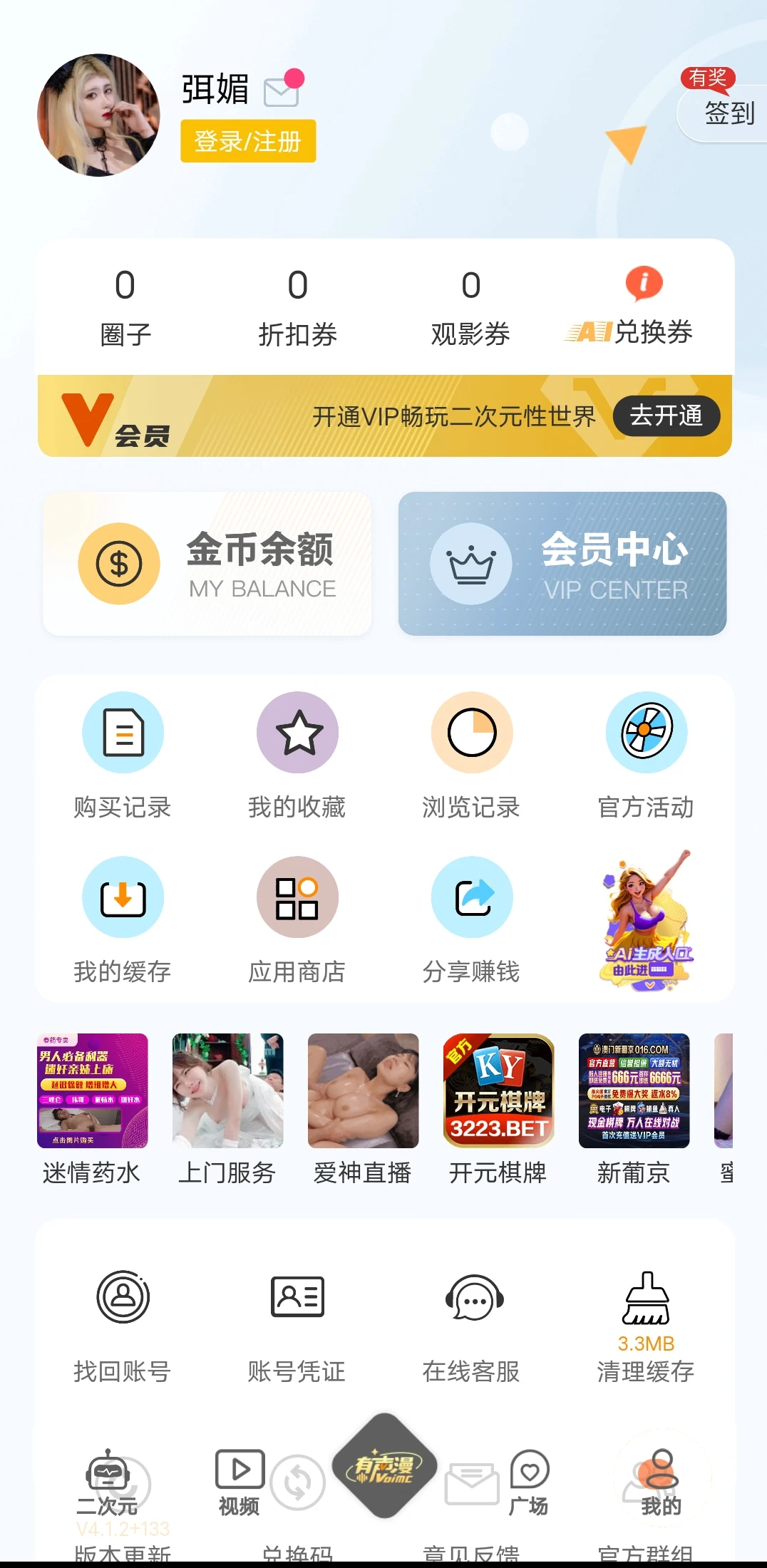This screenshot has height=1568, width=767.
Task: Open the mail envelope icon beside username
Action: pyautogui.click(x=282, y=91)
